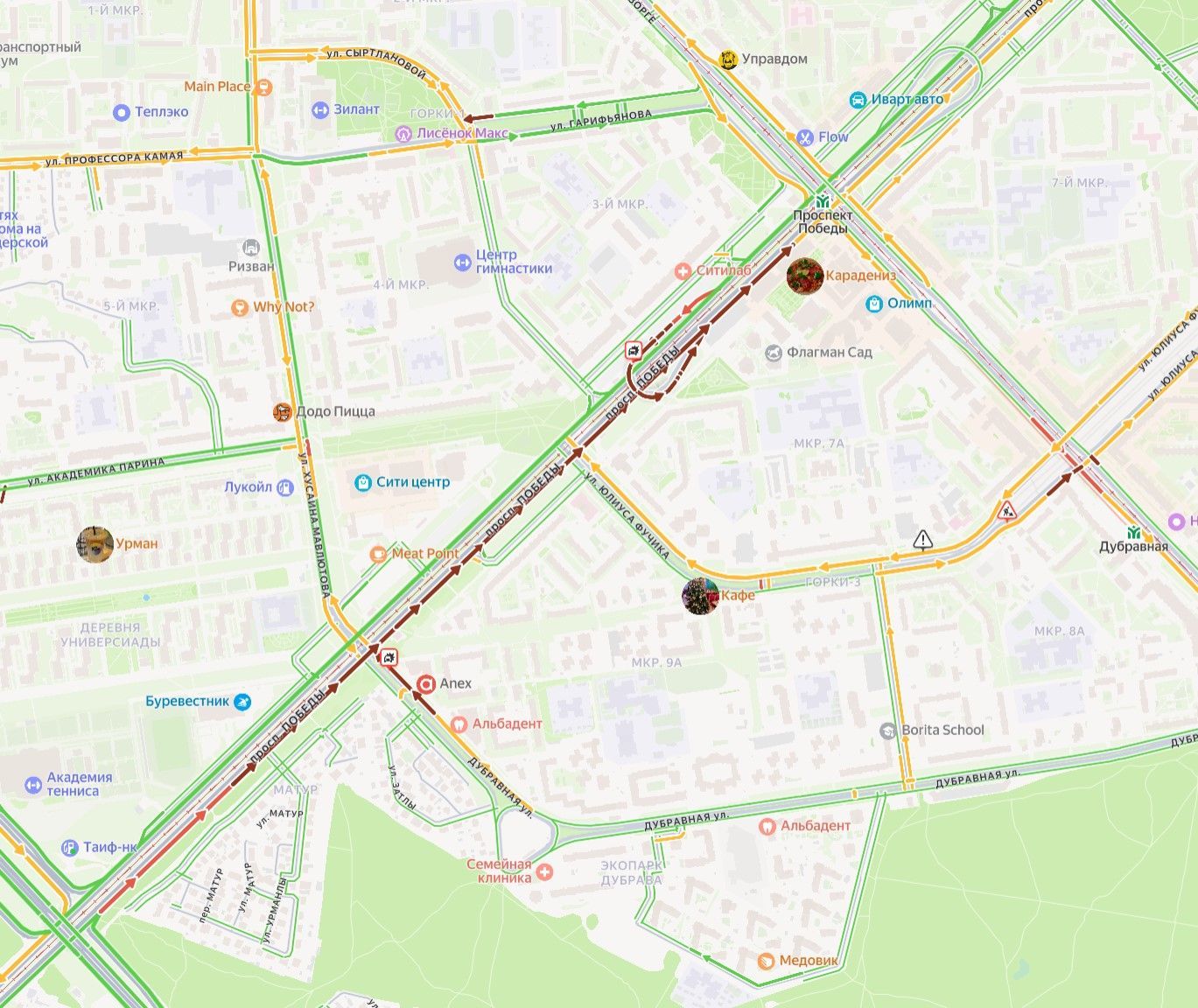Open the roadworks warning on Юлиуса Фучика
The image size is (1198, 1008).
tap(1007, 510)
